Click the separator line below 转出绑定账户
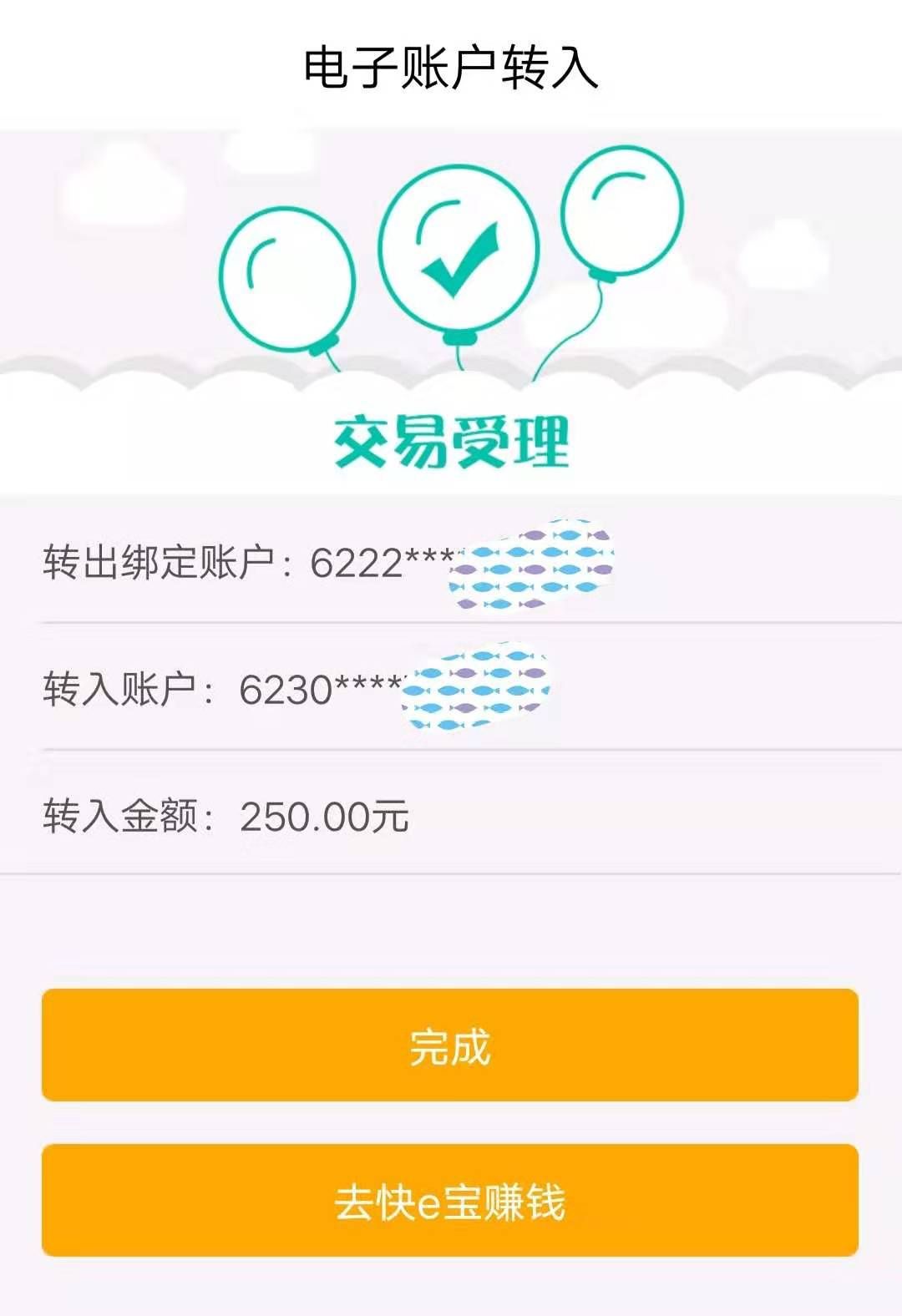Viewport: 902px width, 1316px height. click(x=451, y=622)
